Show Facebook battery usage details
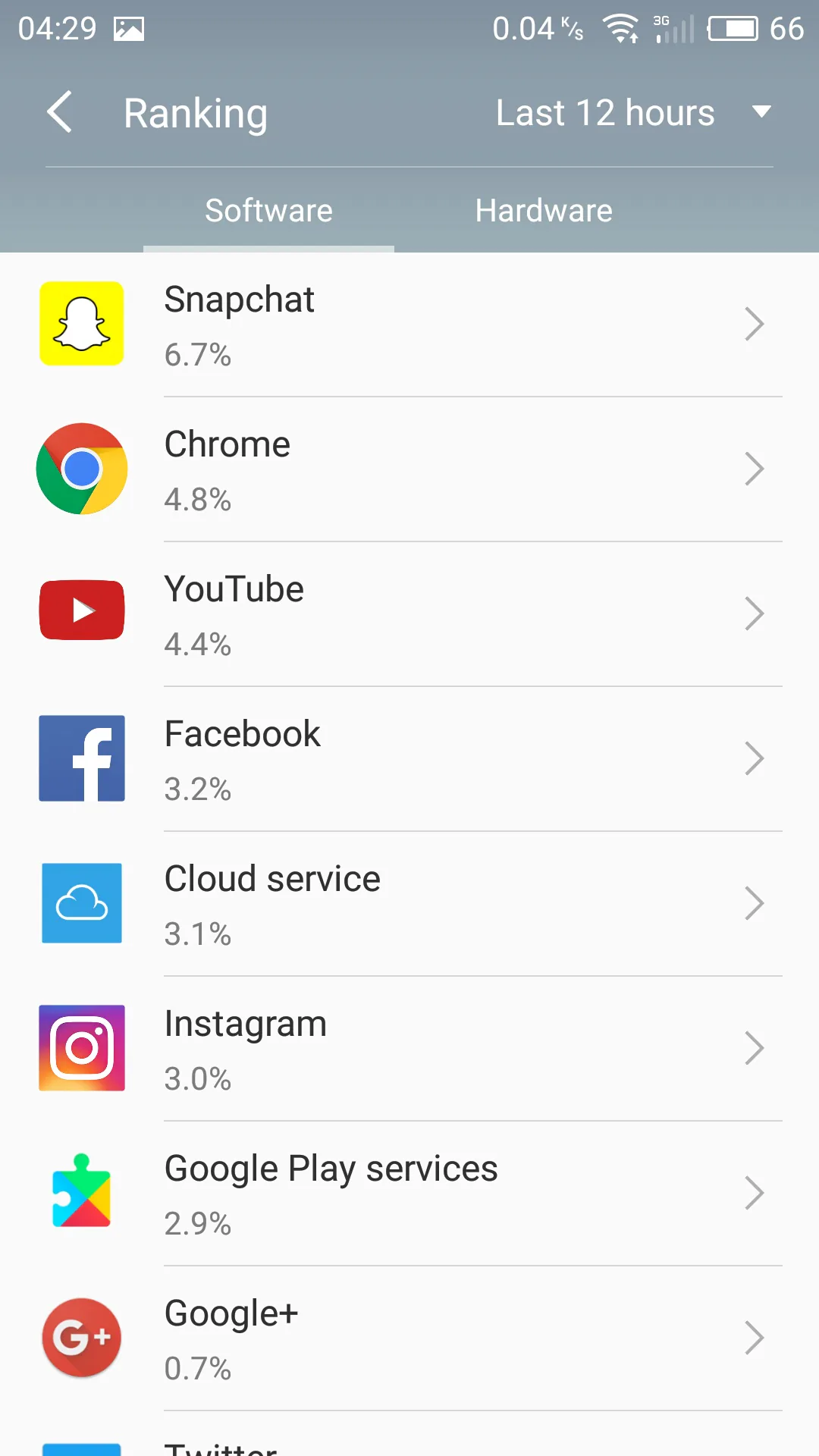 [409, 759]
